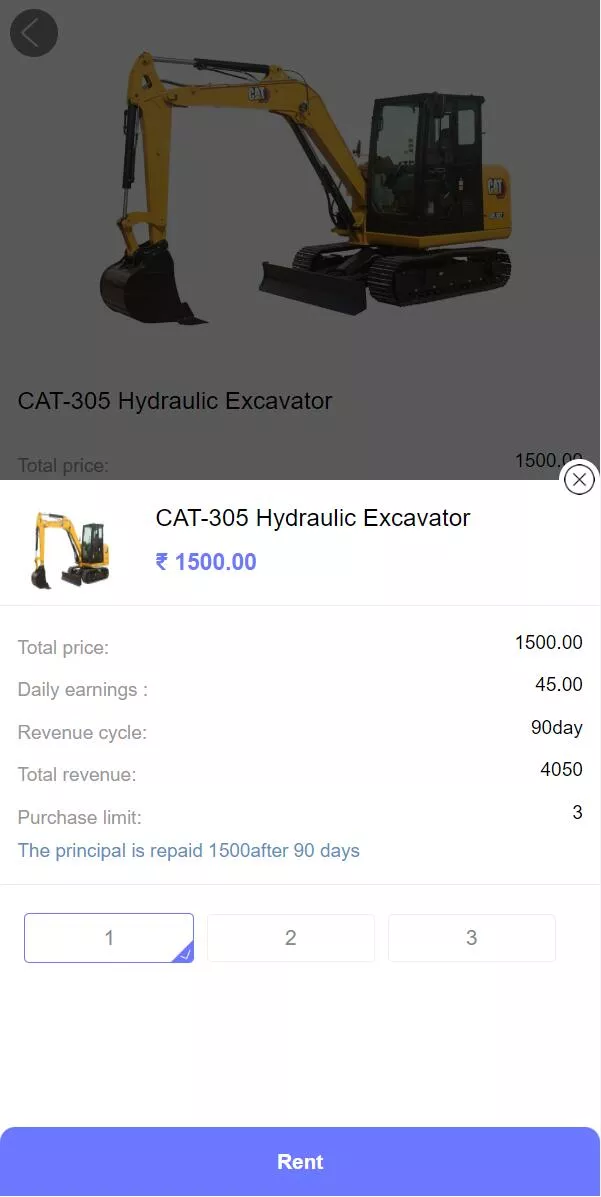
Task: Close the rental details sheet
Action: (x=579, y=480)
